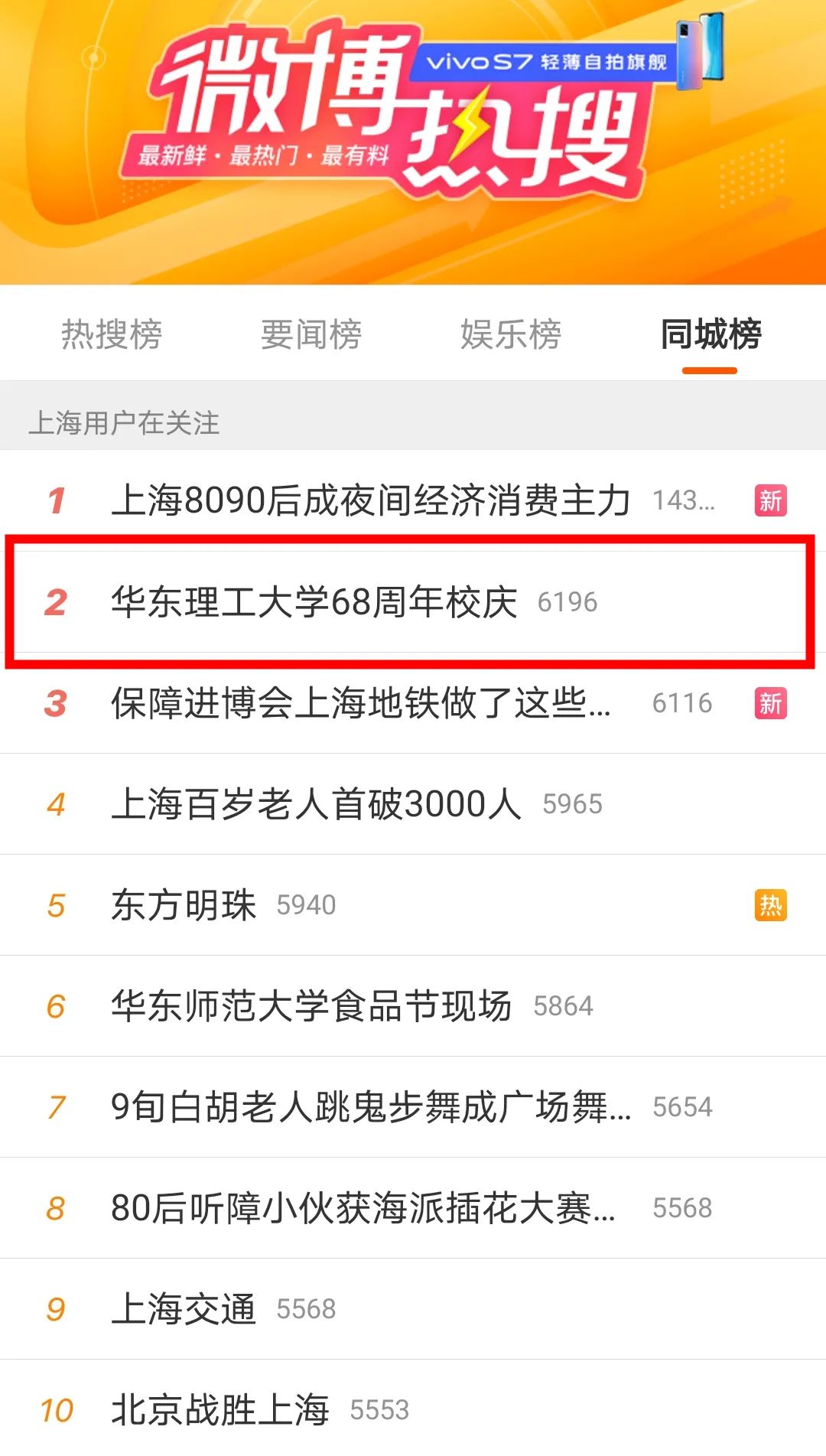The width and height of the screenshot is (826, 1456).
Task: Open topic 上海8090后成夜间经济消费主力
Action: point(413,500)
